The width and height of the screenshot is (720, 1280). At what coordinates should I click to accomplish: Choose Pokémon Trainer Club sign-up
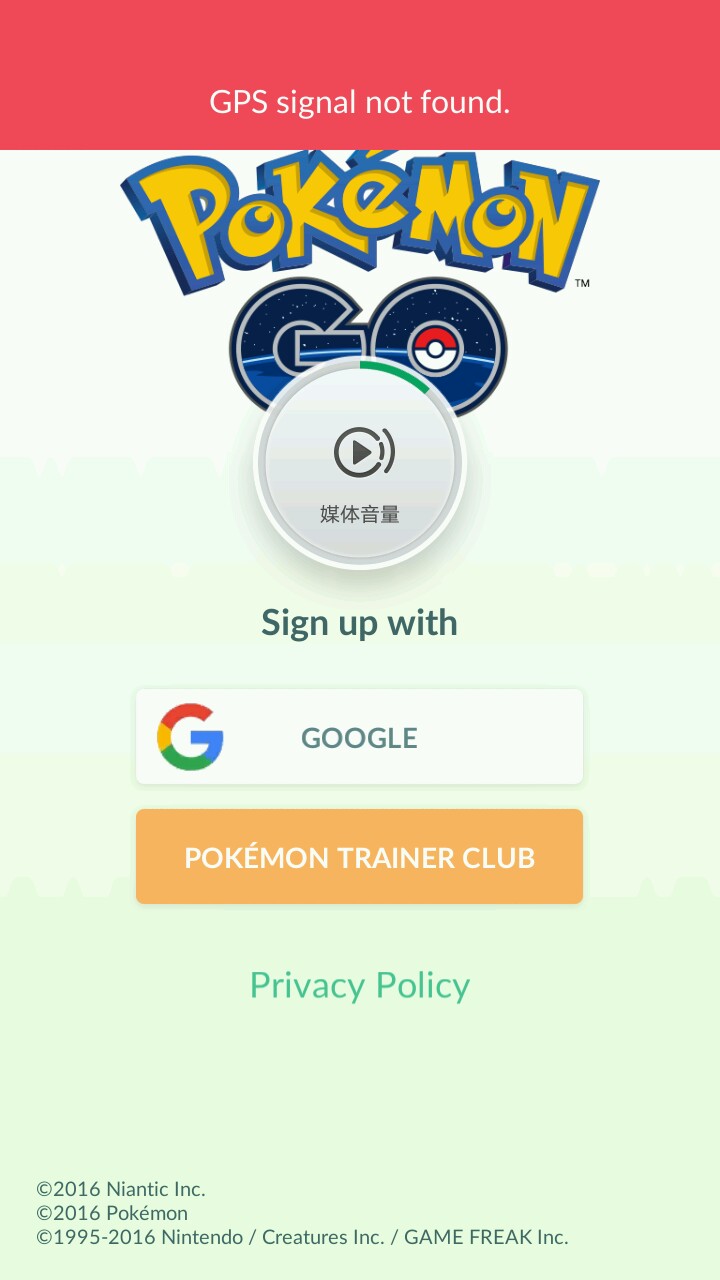(359, 857)
